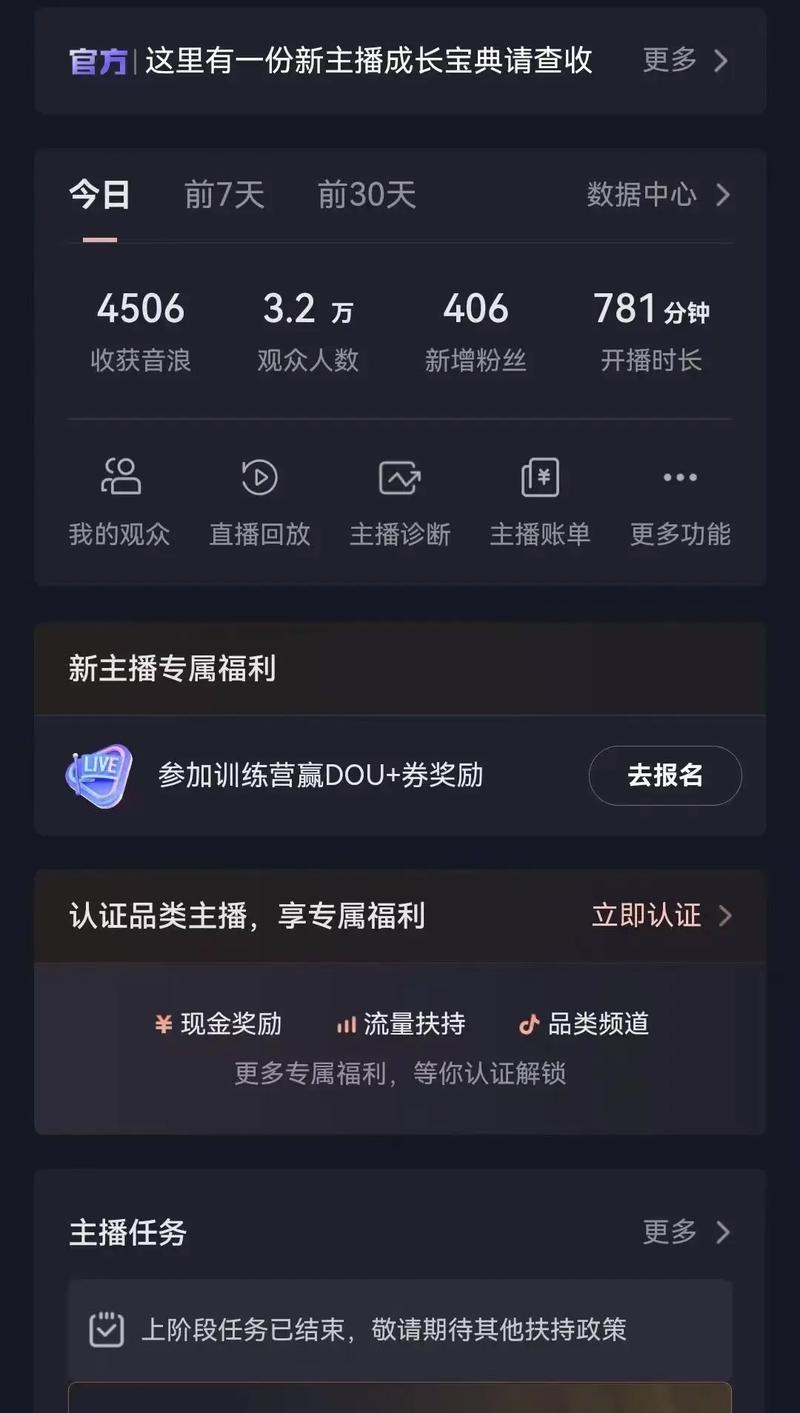This screenshot has height=1413, width=800.
Task: Open 我的观众 (My Audience) icon
Action: (120, 477)
